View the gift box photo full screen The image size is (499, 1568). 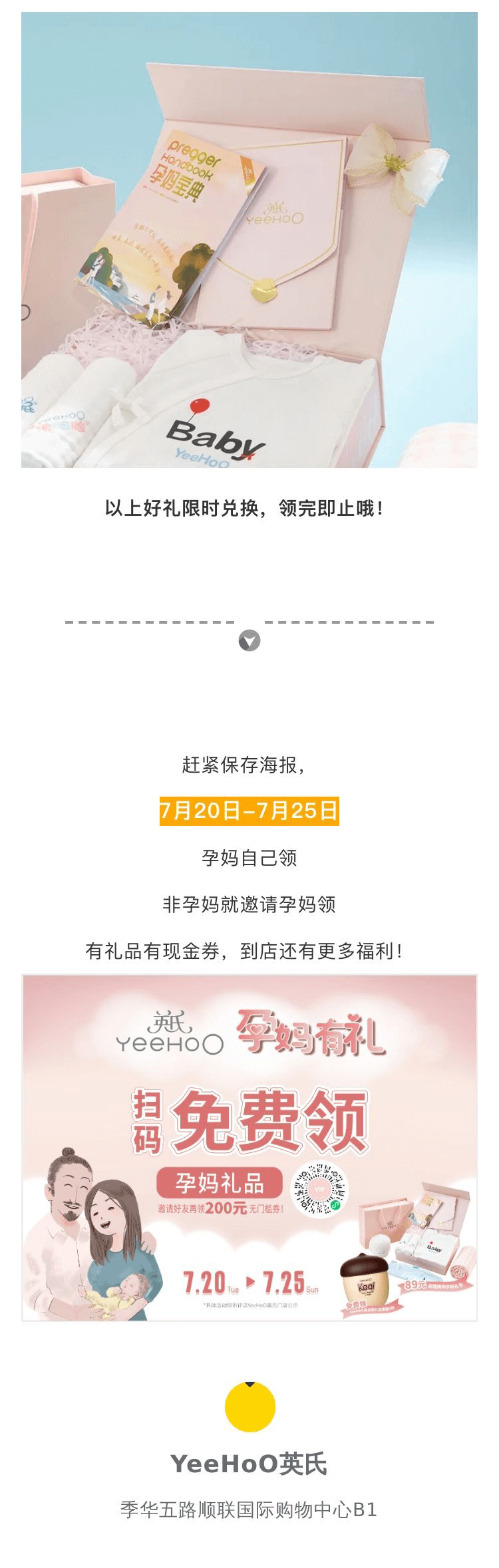249,239
